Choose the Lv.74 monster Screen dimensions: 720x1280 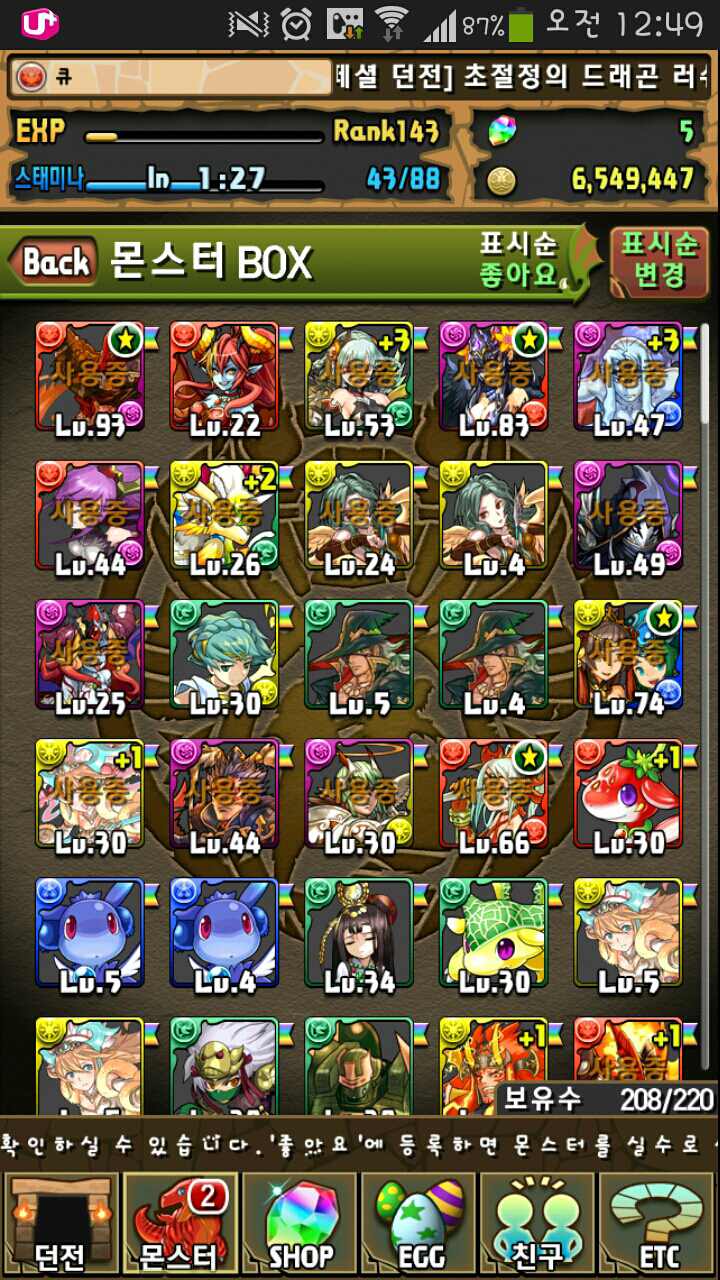[628, 657]
